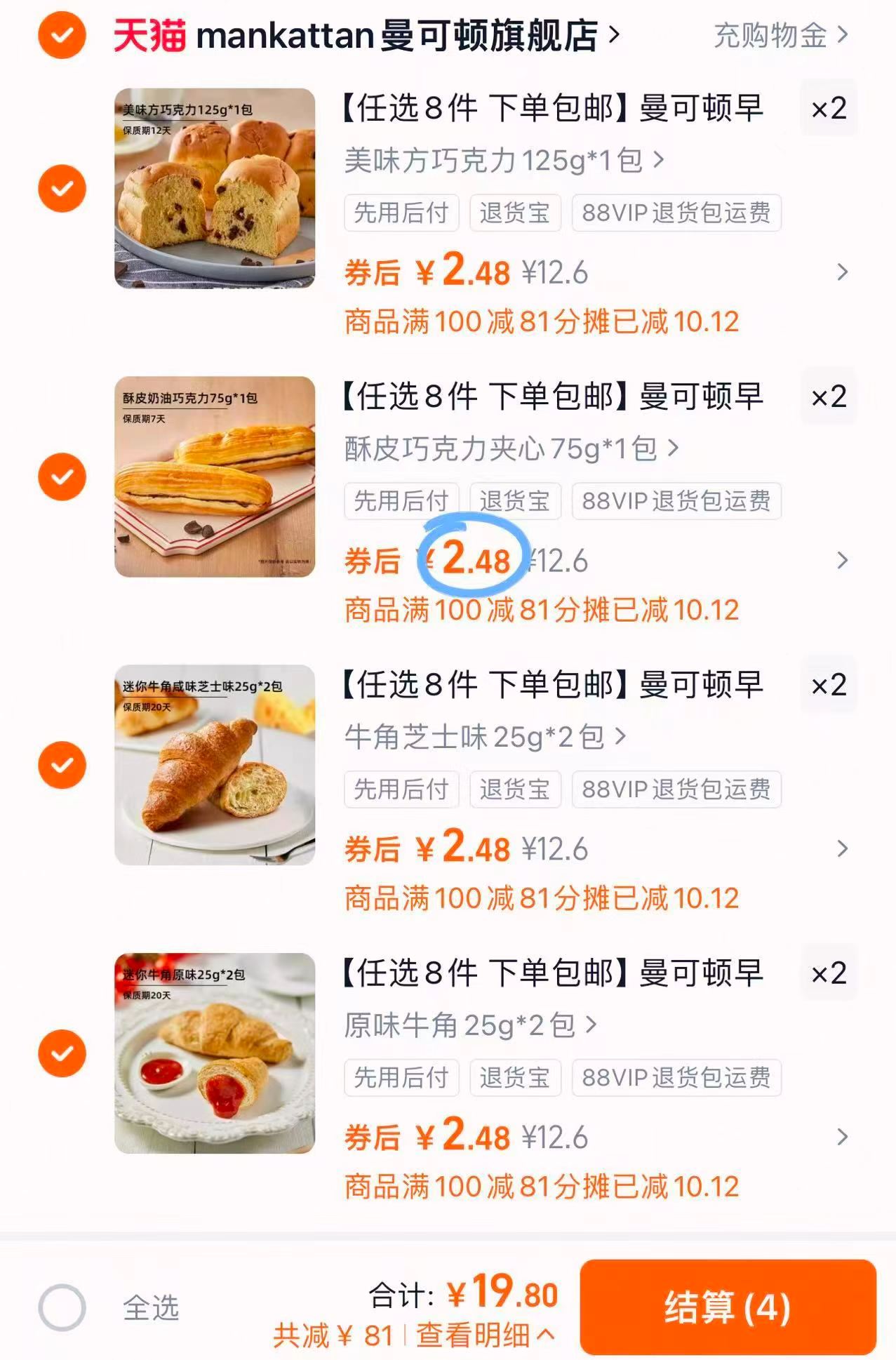Image resolution: width=896 pixels, height=1360 pixels.
Task: Tap 先用后付 tag on first item
Action: point(401,213)
